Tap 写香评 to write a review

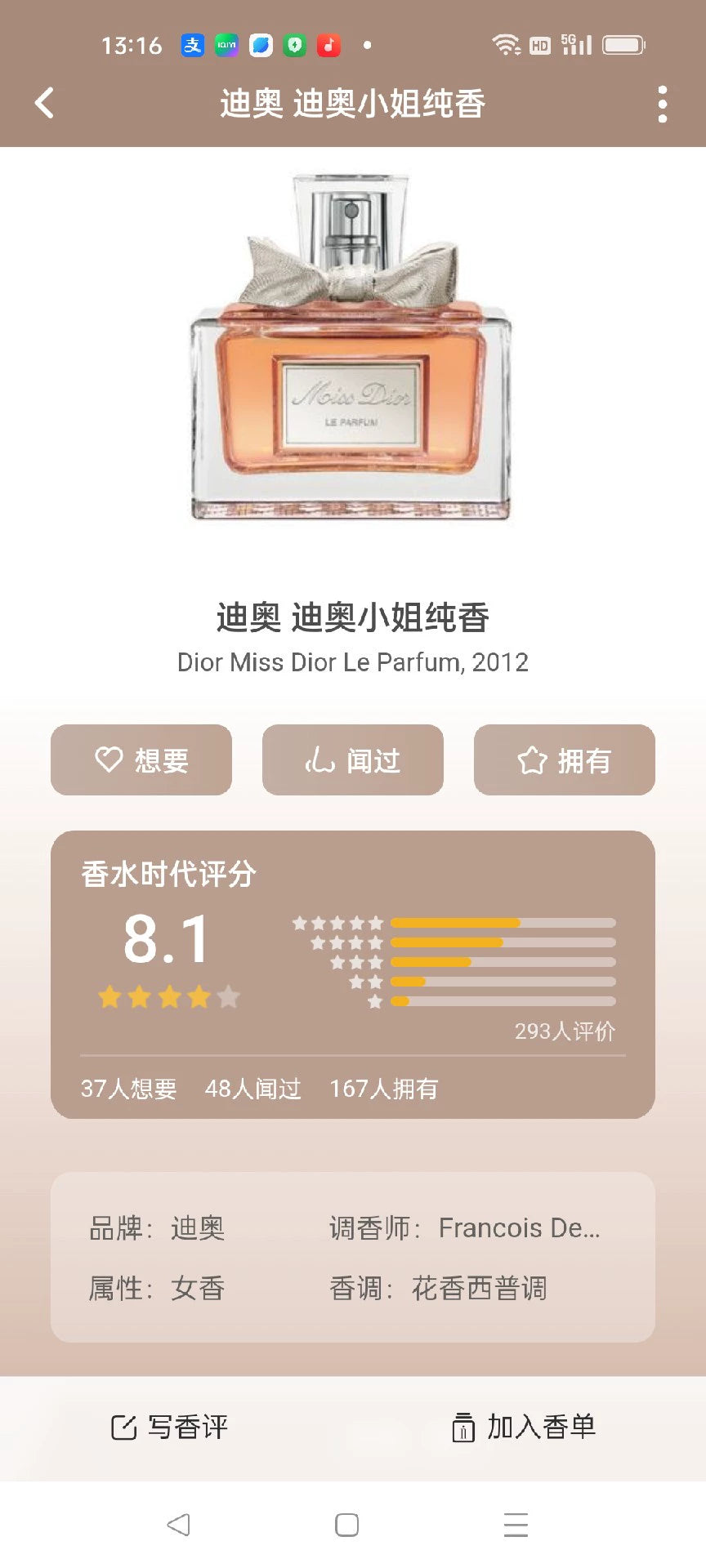tap(170, 1428)
